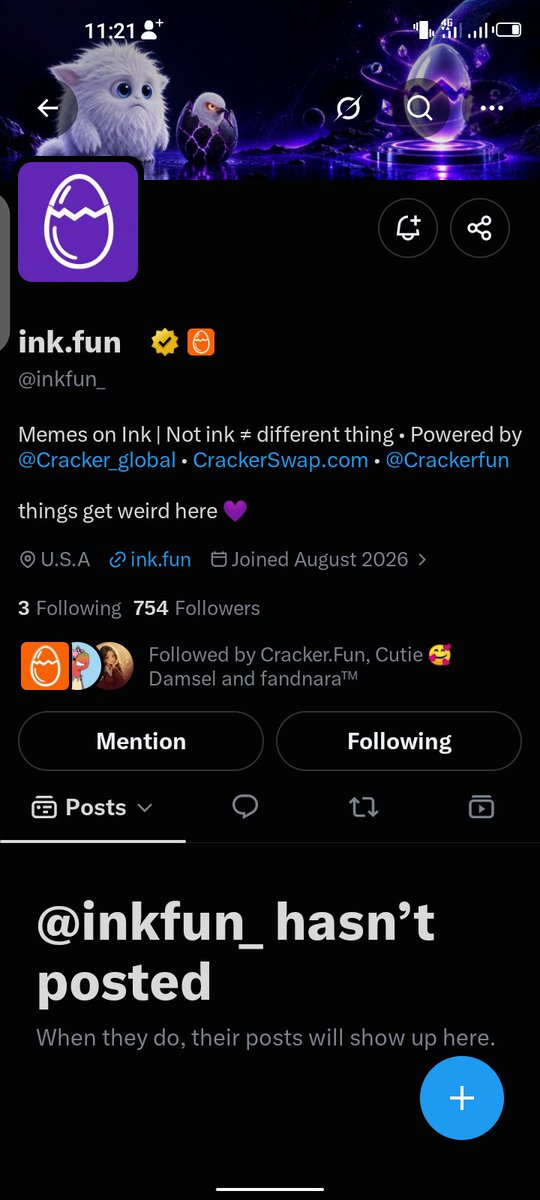Expand the Joined August 2026 details
This screenshot has width=540, height=1200.
coord(319,559)
